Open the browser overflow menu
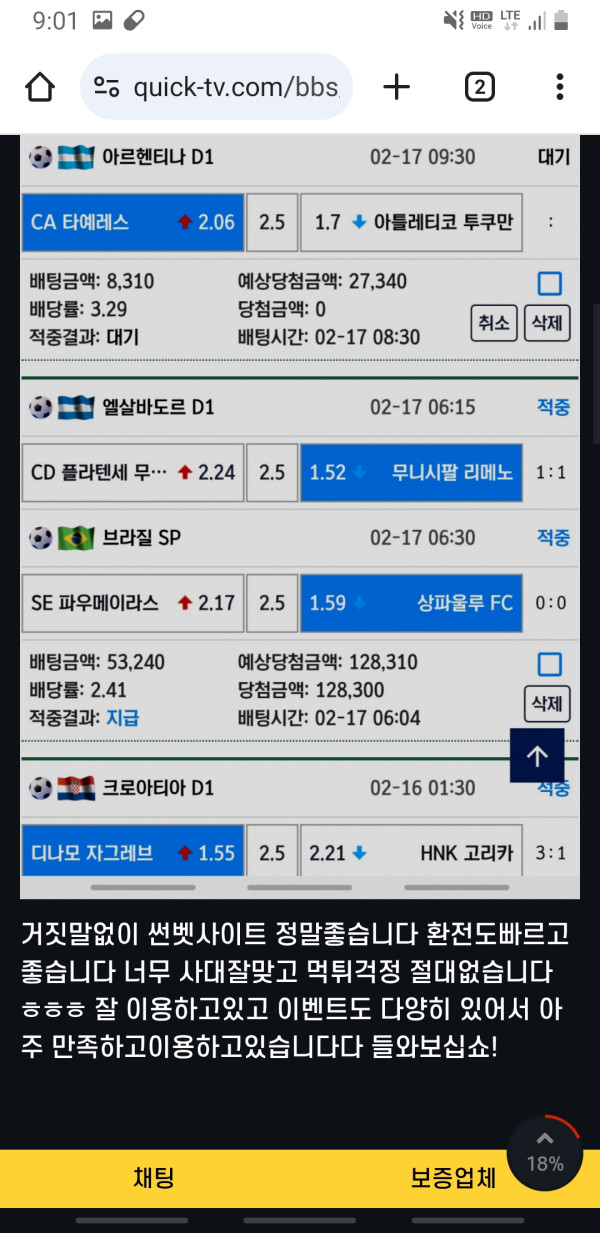This screenshot has height=1233, width=600. click(559, 88)
